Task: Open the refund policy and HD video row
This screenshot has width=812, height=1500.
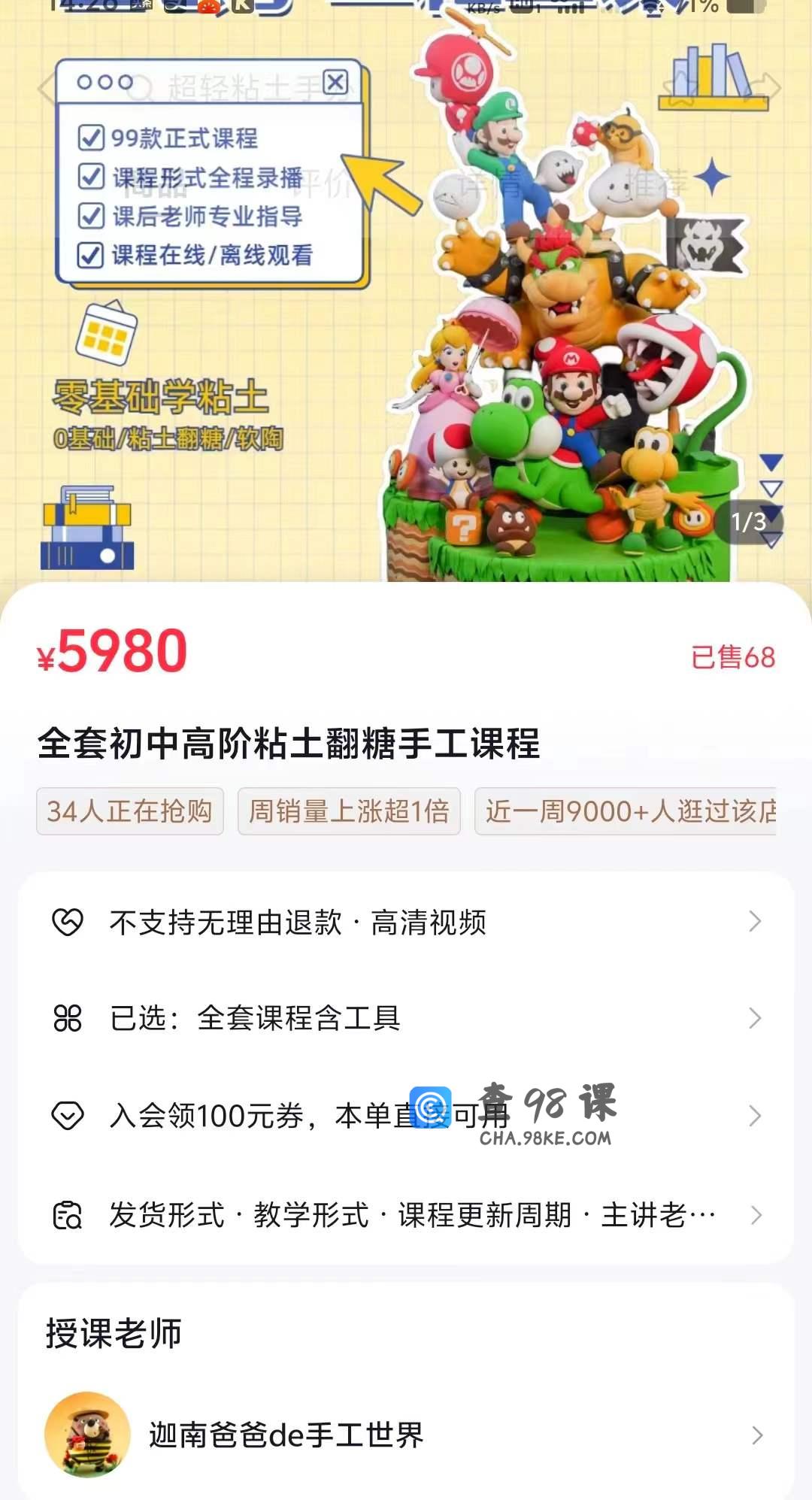Action: 406,922
